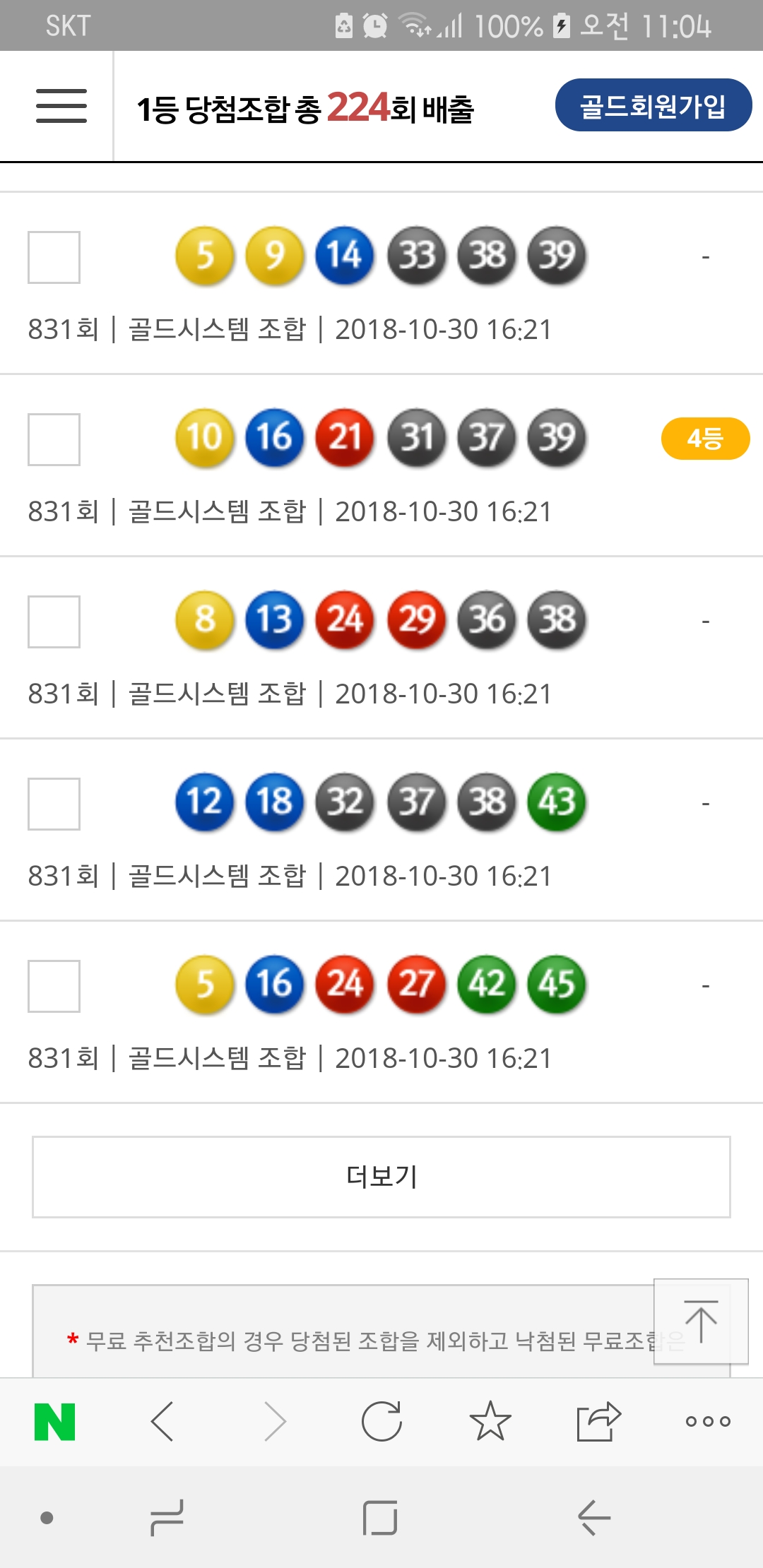Reload the current page
The width and height of the screenshot is (763, 1568).
[x=381, y=1421]
